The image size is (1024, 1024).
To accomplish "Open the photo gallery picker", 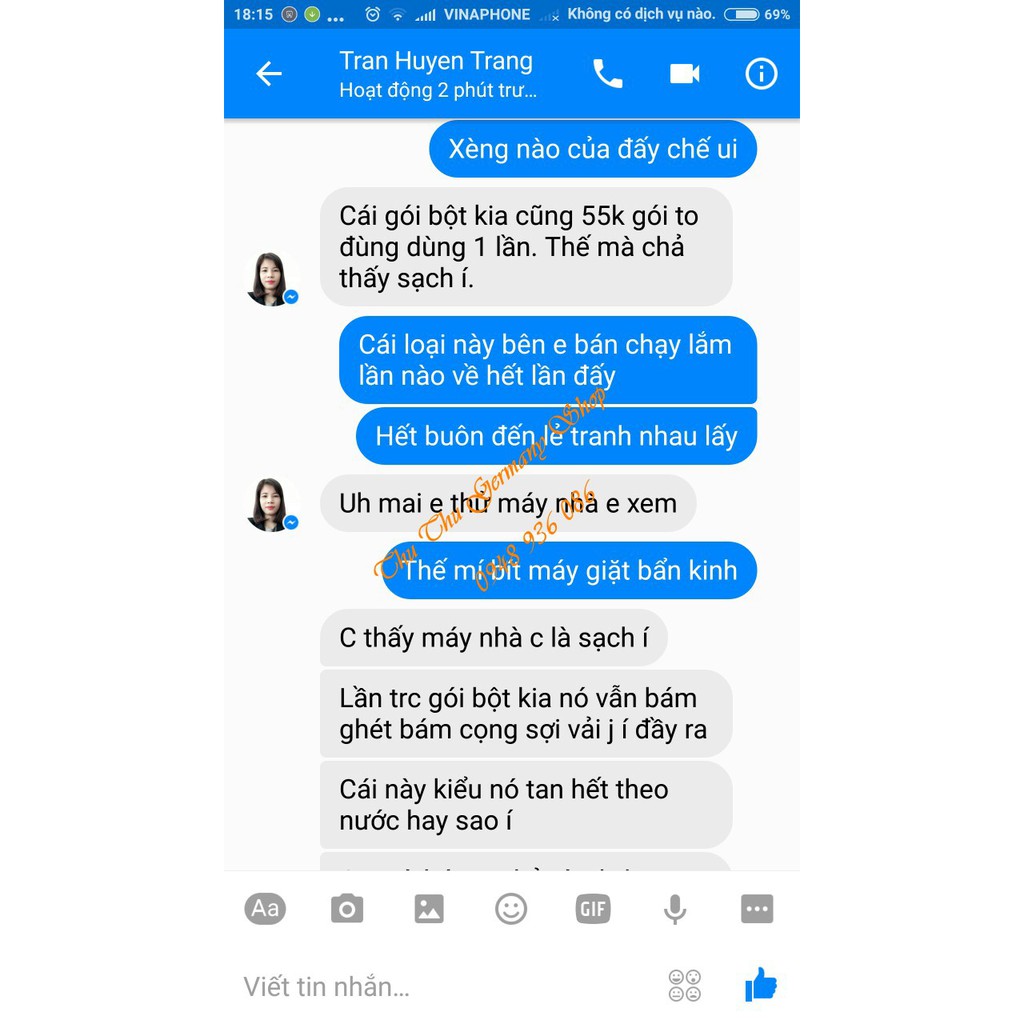I will click(x=429, y=908).
